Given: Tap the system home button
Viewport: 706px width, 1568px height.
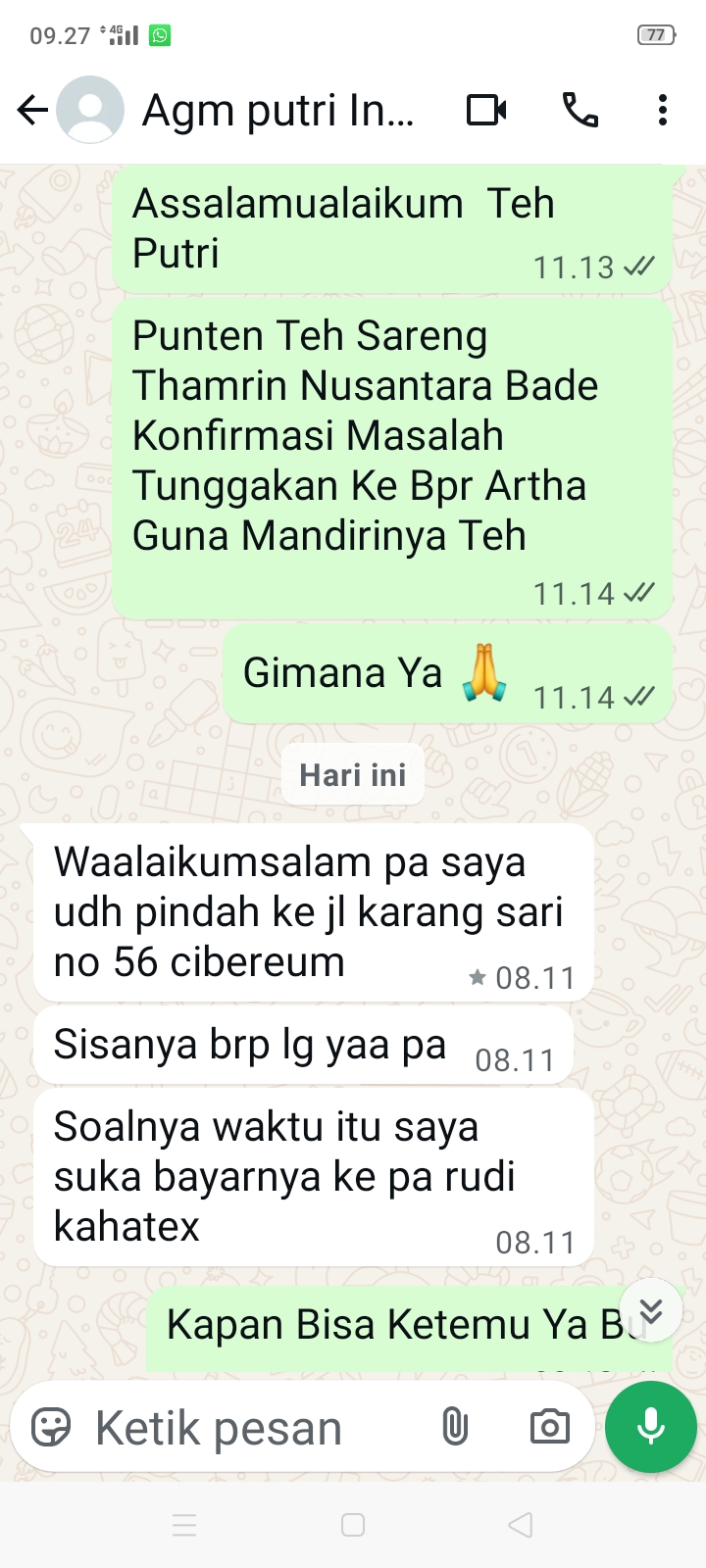Looking at the screenshot, I should coord(353,1525).
